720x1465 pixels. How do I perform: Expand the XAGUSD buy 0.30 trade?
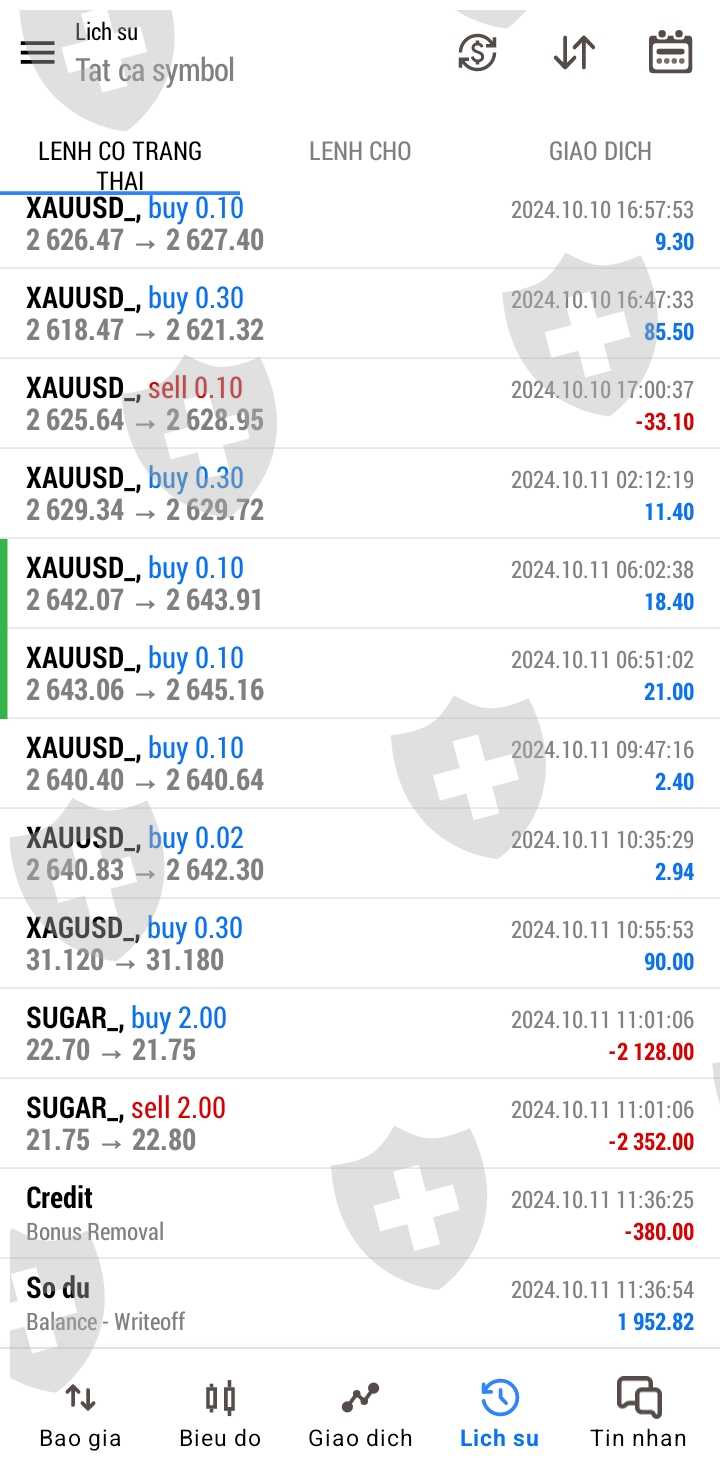(360, 944)
